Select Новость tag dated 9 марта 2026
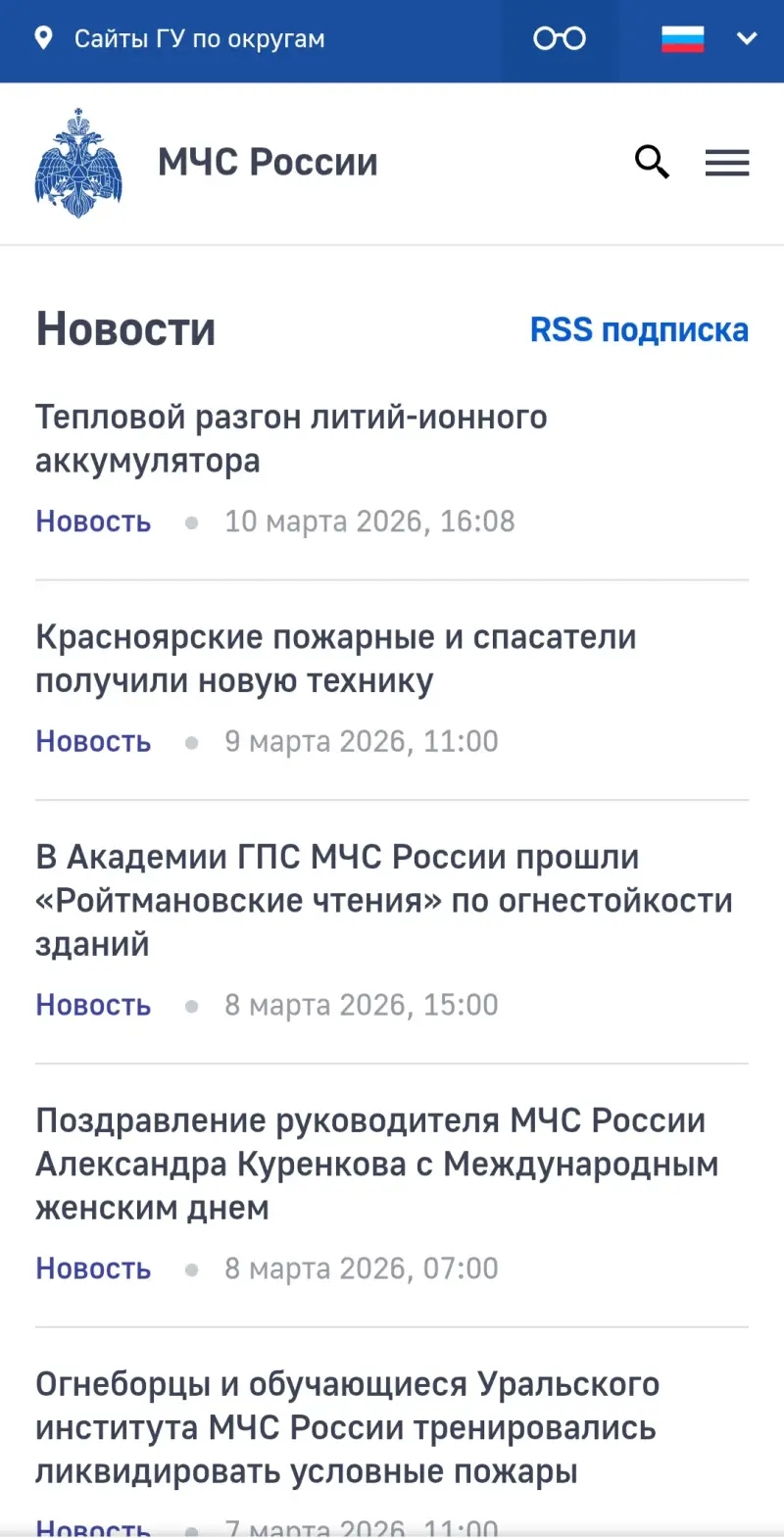 tap(93, 741)
